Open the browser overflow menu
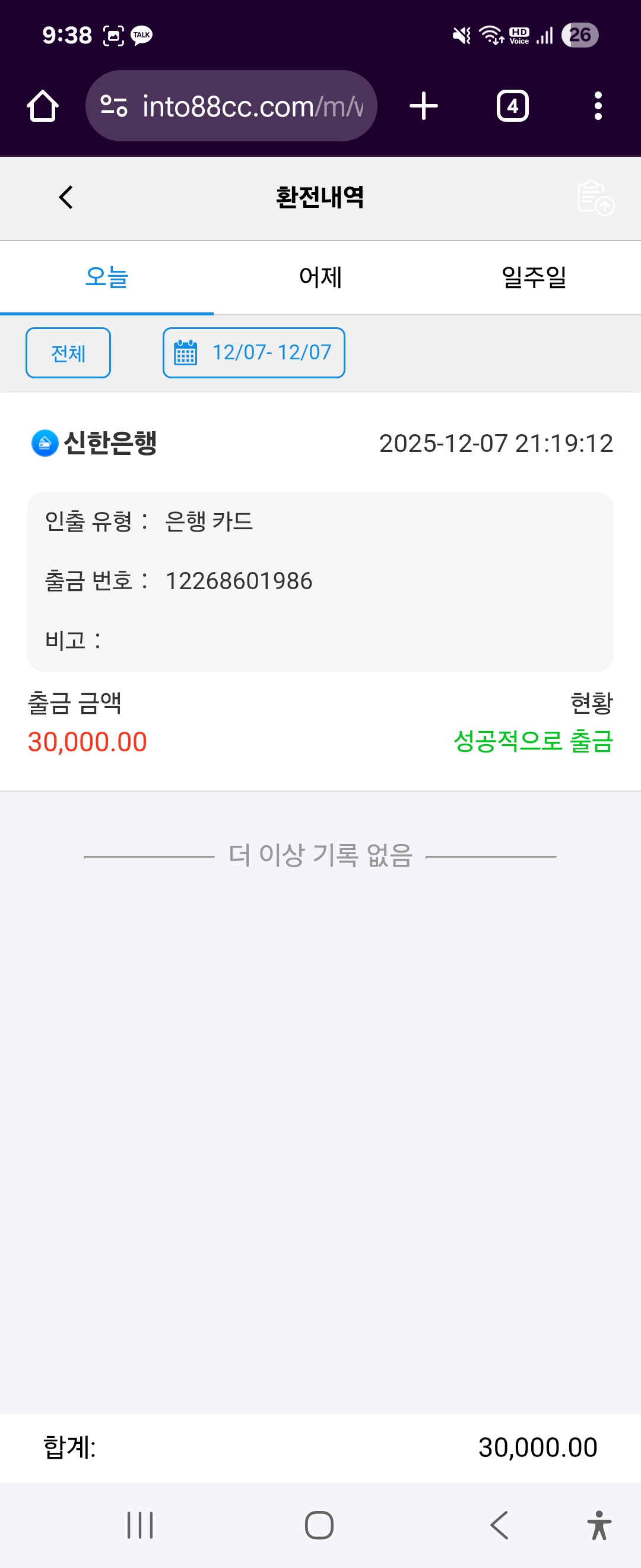This screenshot has height=1568, width=641. [x=598, y=106]
